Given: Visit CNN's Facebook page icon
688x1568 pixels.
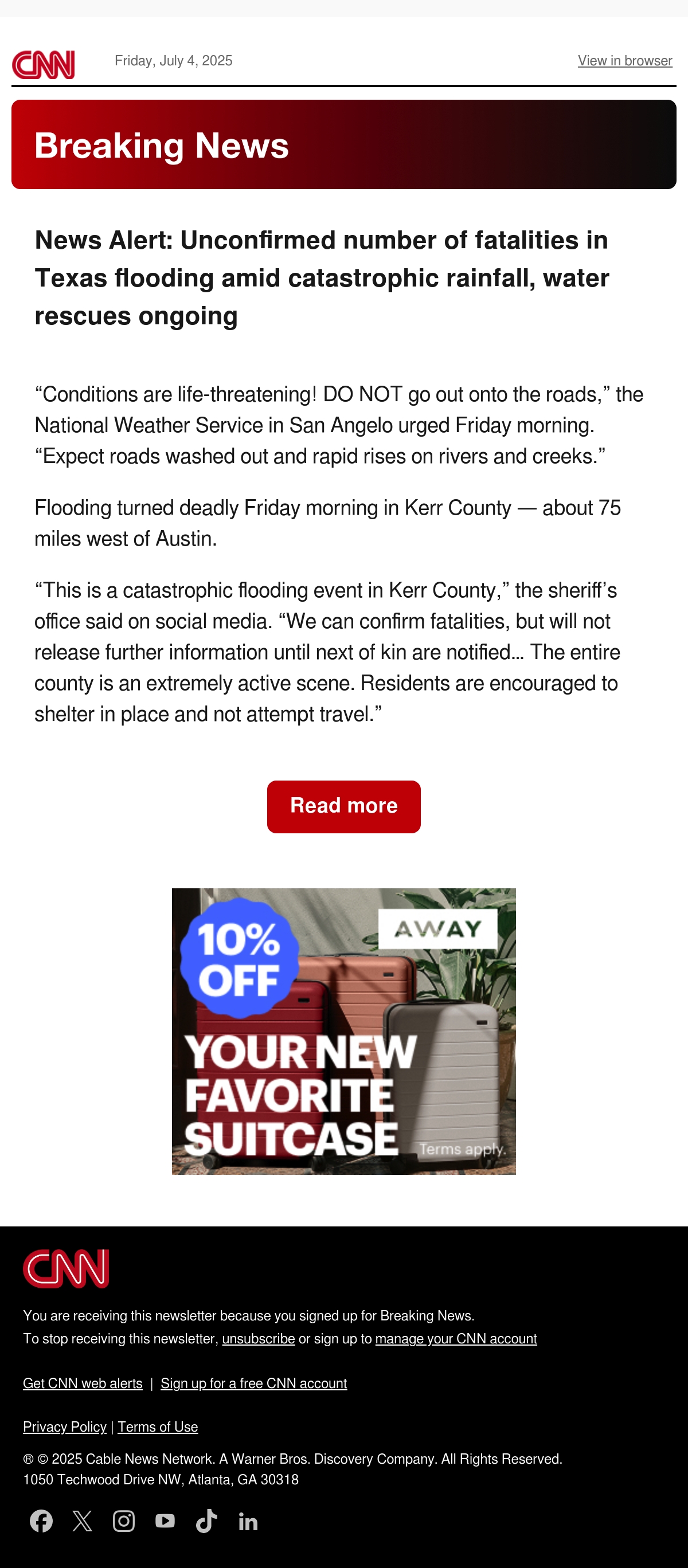Looking at the screenshot, I should click(x=41, y=1520).
